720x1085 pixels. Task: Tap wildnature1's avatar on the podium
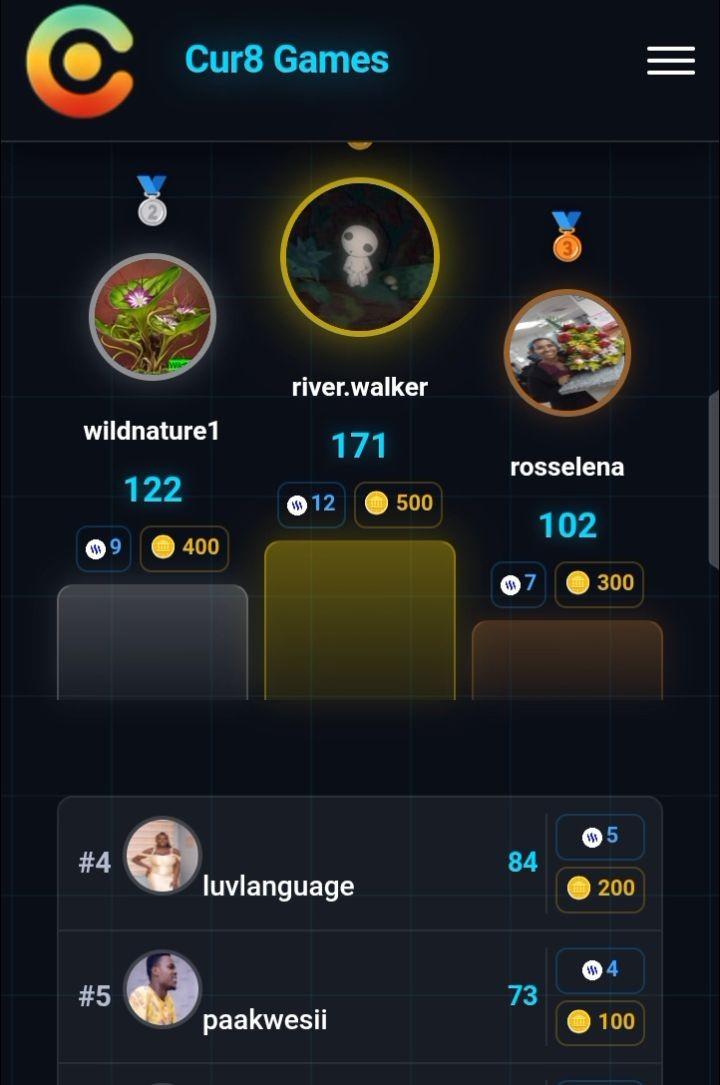(152, 317)
